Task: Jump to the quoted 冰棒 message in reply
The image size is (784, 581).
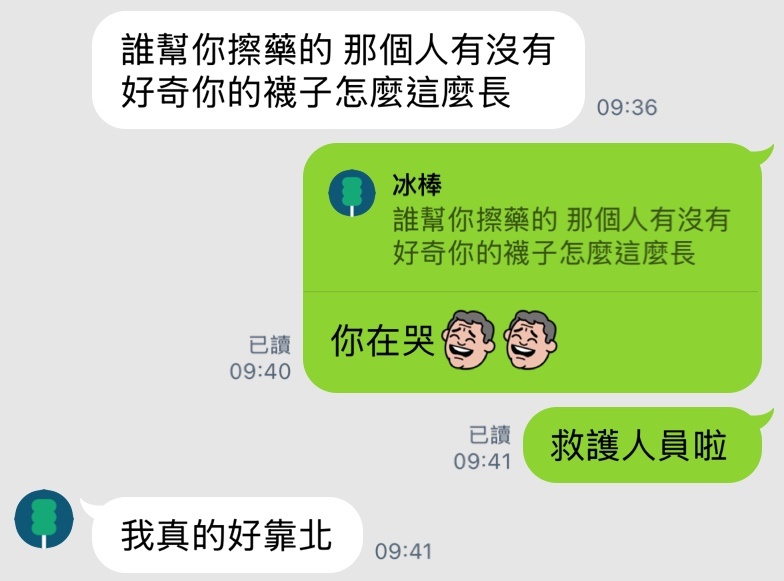Action: (540, 222)
